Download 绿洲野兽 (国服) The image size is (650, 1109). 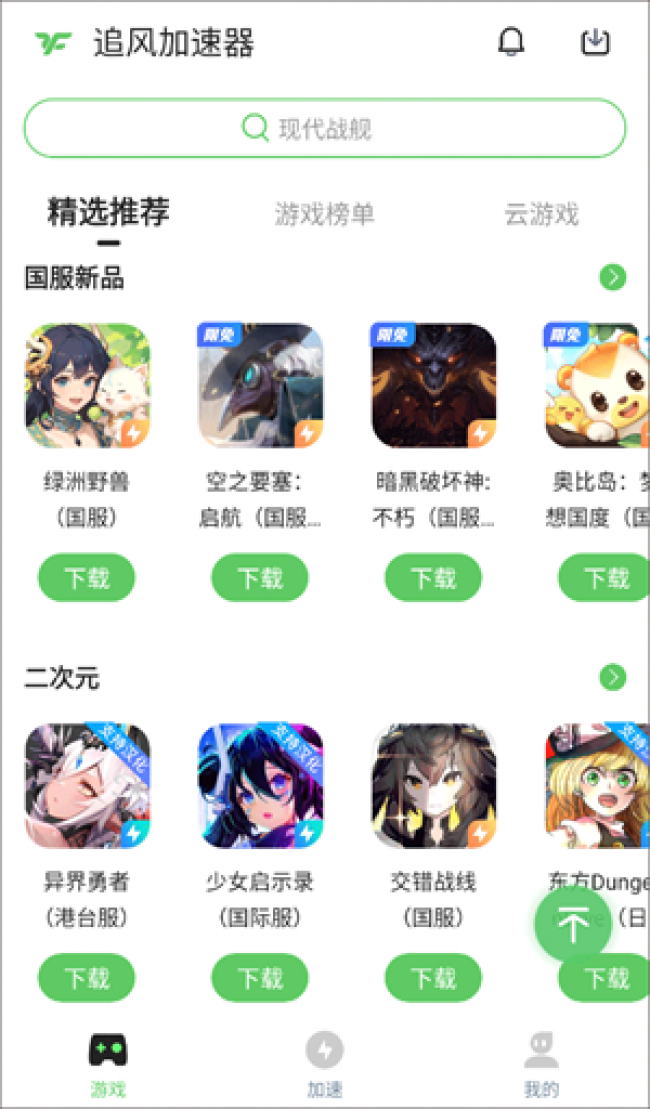(x=87, y=578)
